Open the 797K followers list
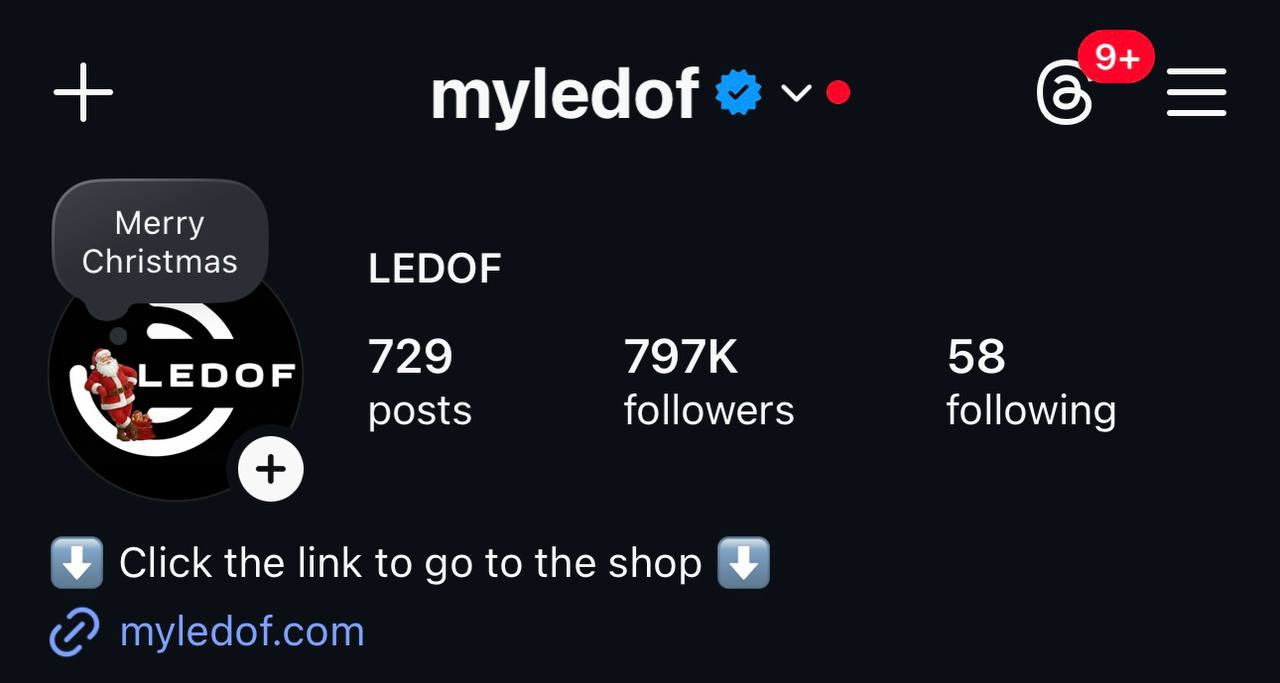1280x683 pixels. coord(708,383)
